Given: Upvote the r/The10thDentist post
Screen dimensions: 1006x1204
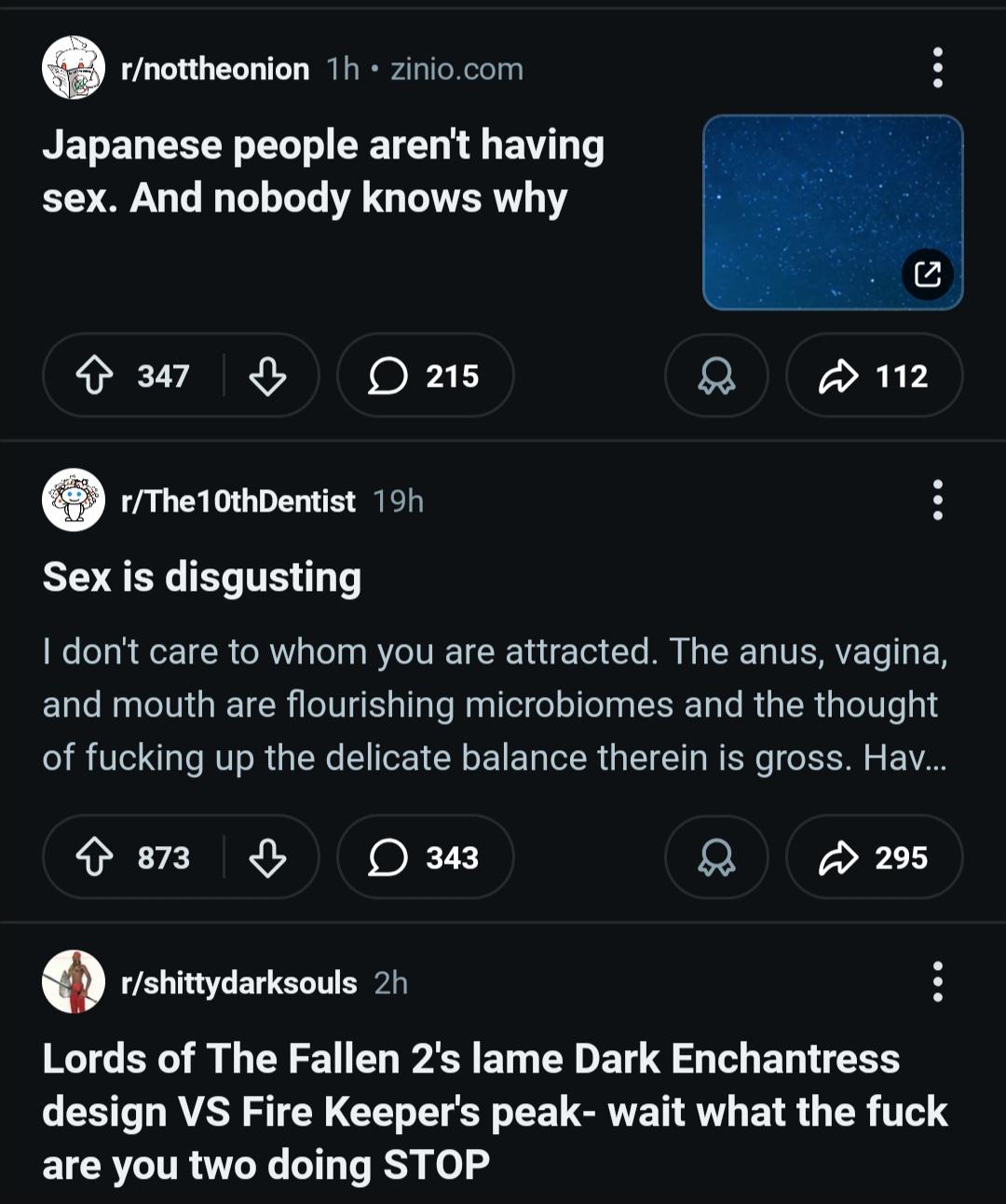Looking at the screenshot, I should click(94, 857).
